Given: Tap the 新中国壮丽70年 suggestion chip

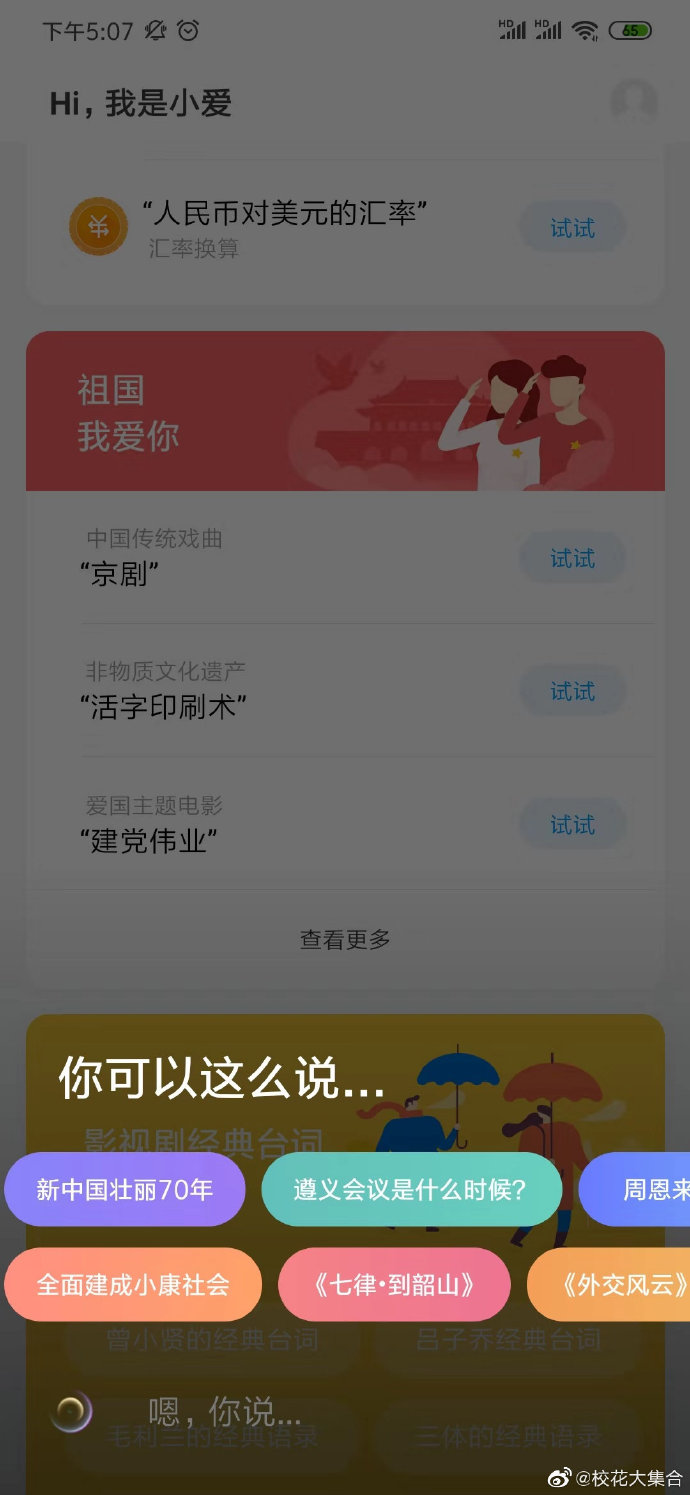Looking at the screenshot, I should [125, 1189].
